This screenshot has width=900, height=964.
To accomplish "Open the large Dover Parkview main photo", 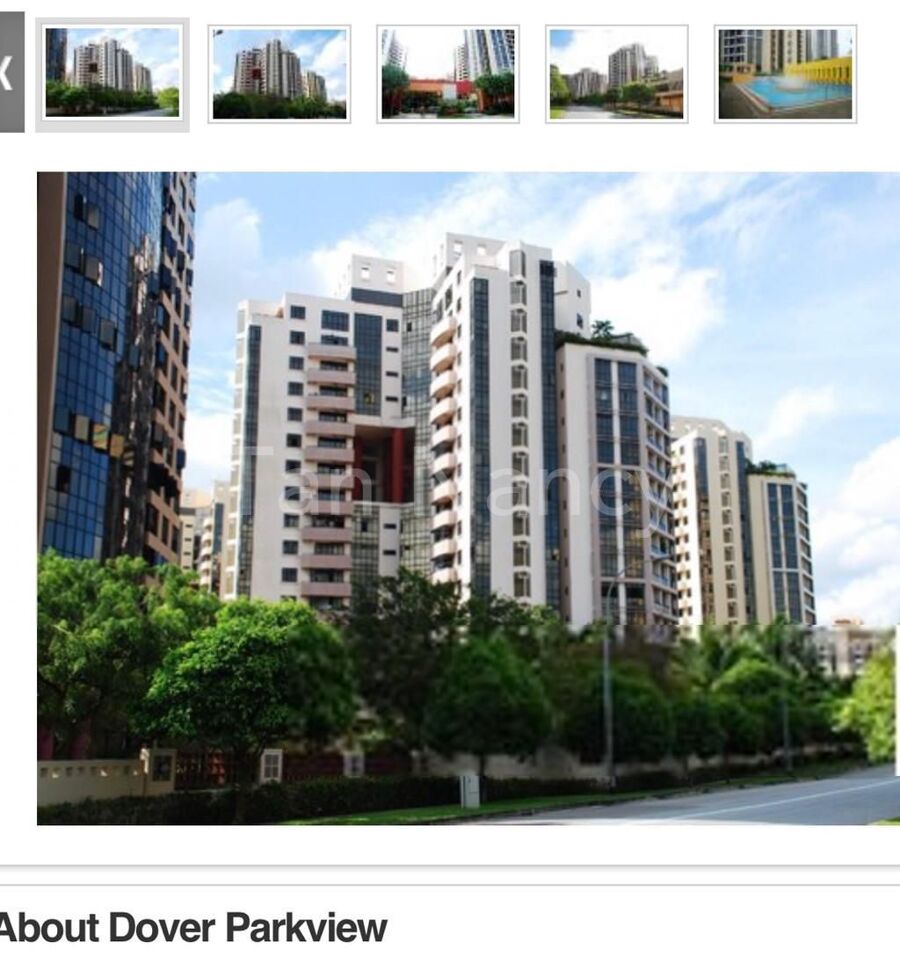I will click(468, 498).
